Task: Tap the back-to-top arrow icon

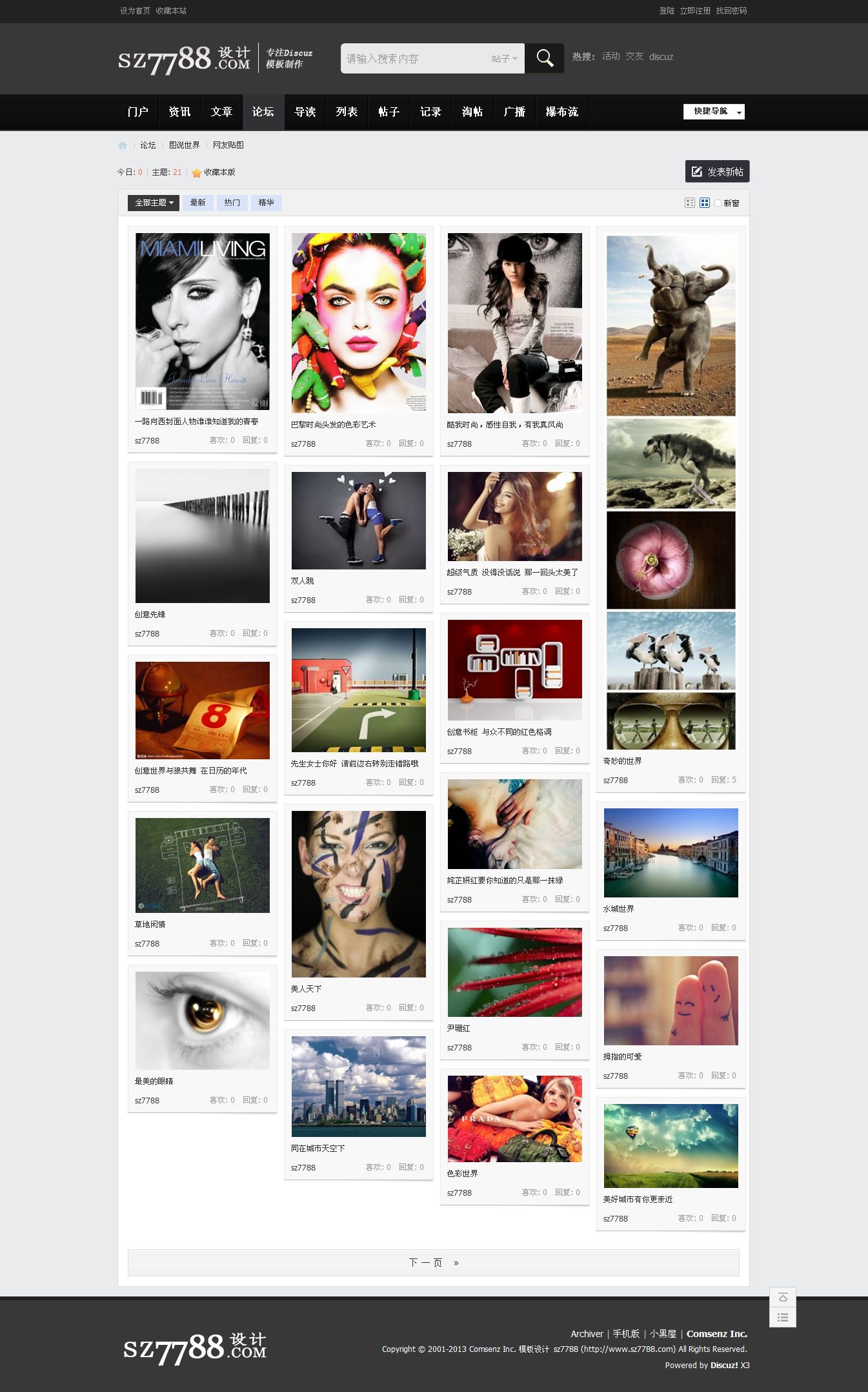Action: 782,1298
